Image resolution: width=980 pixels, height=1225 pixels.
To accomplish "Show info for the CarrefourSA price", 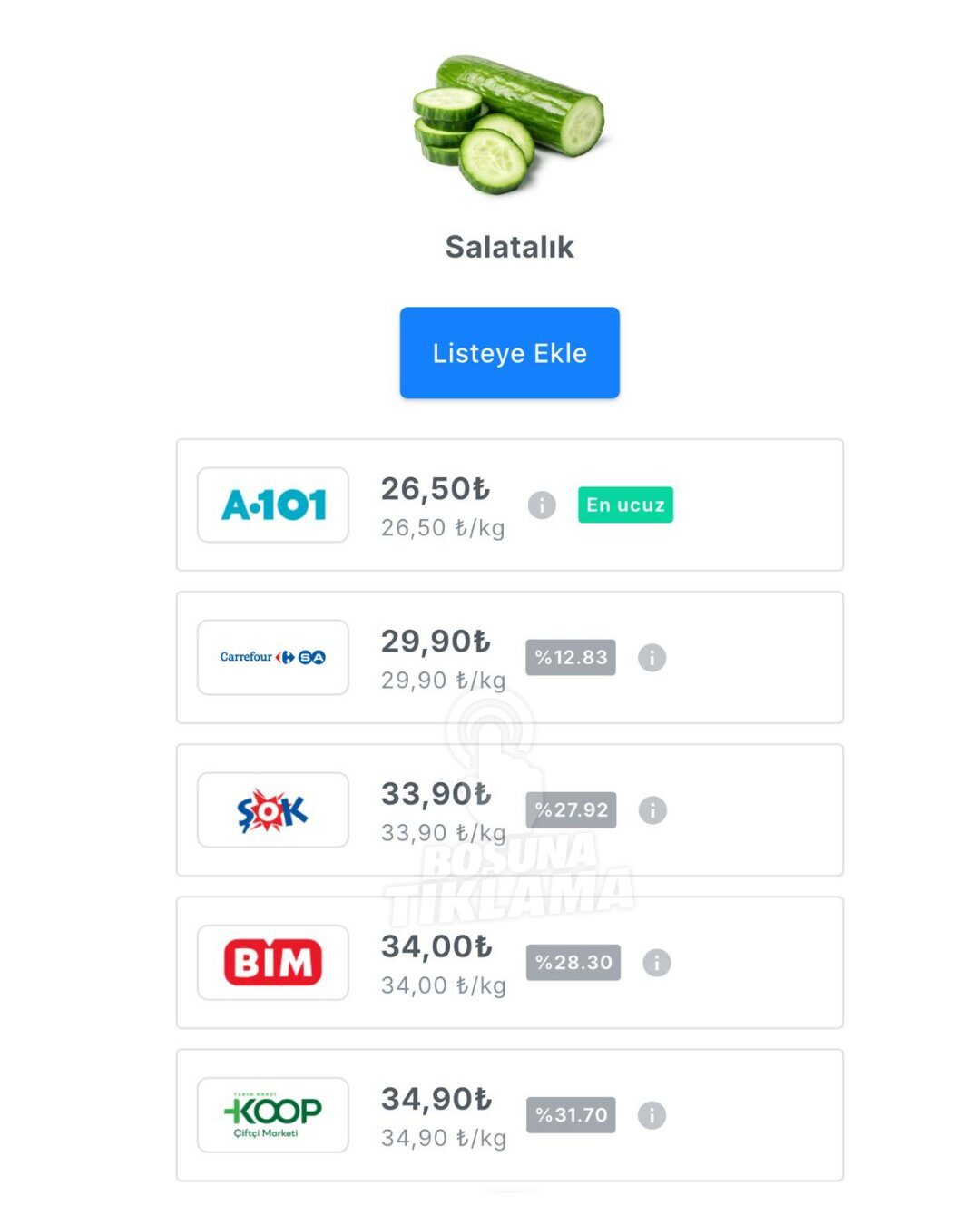I will point(652,657).
